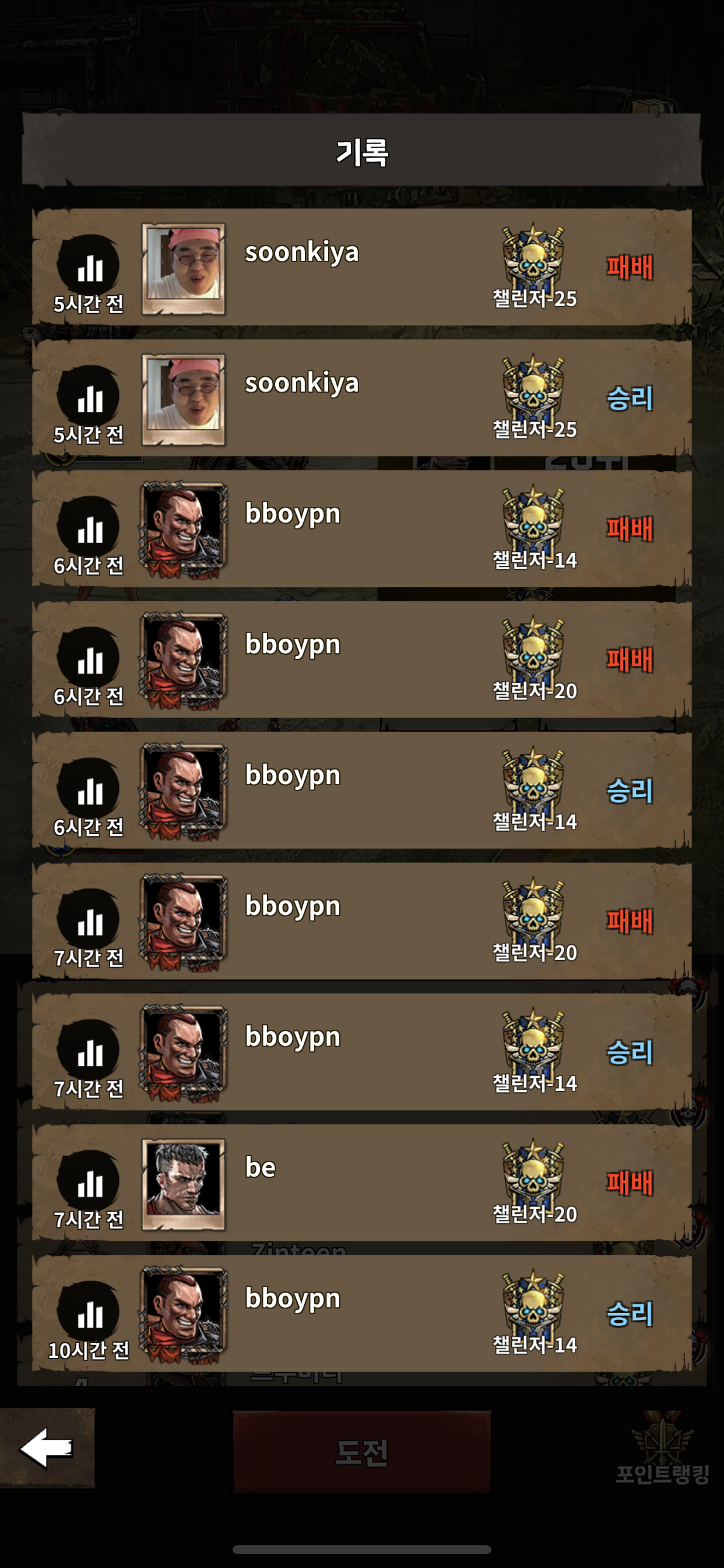The width and height of the screenshot is (724, 1568).
Task: Open be's player avatar
Action: coord(183,1184)
